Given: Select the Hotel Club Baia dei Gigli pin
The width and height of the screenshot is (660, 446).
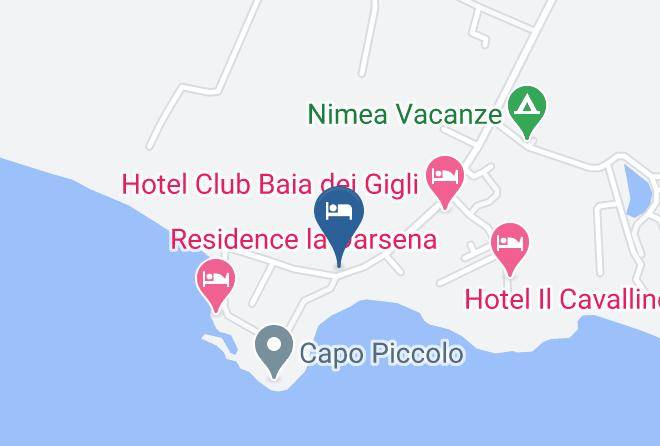Looking at the screenshot, I should click(x=445, y=182).
